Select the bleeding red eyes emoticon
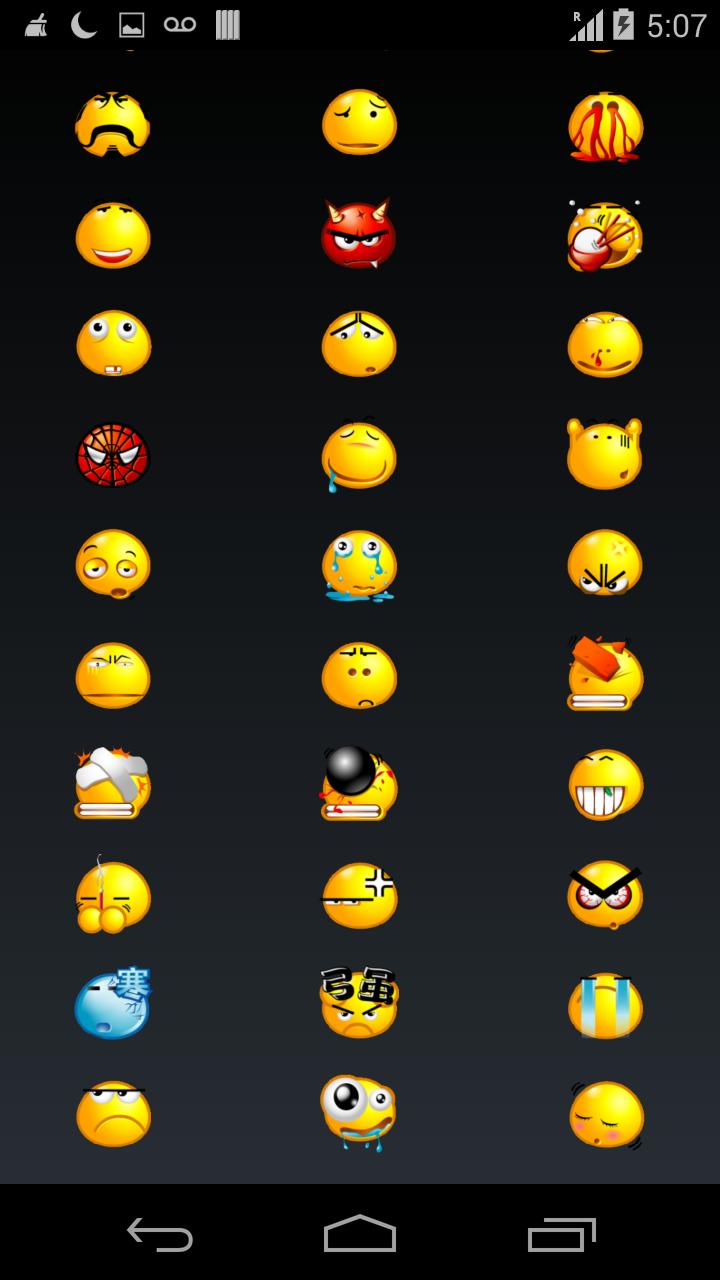Viewport: 720px width, 1280px height. coord(605,127)
